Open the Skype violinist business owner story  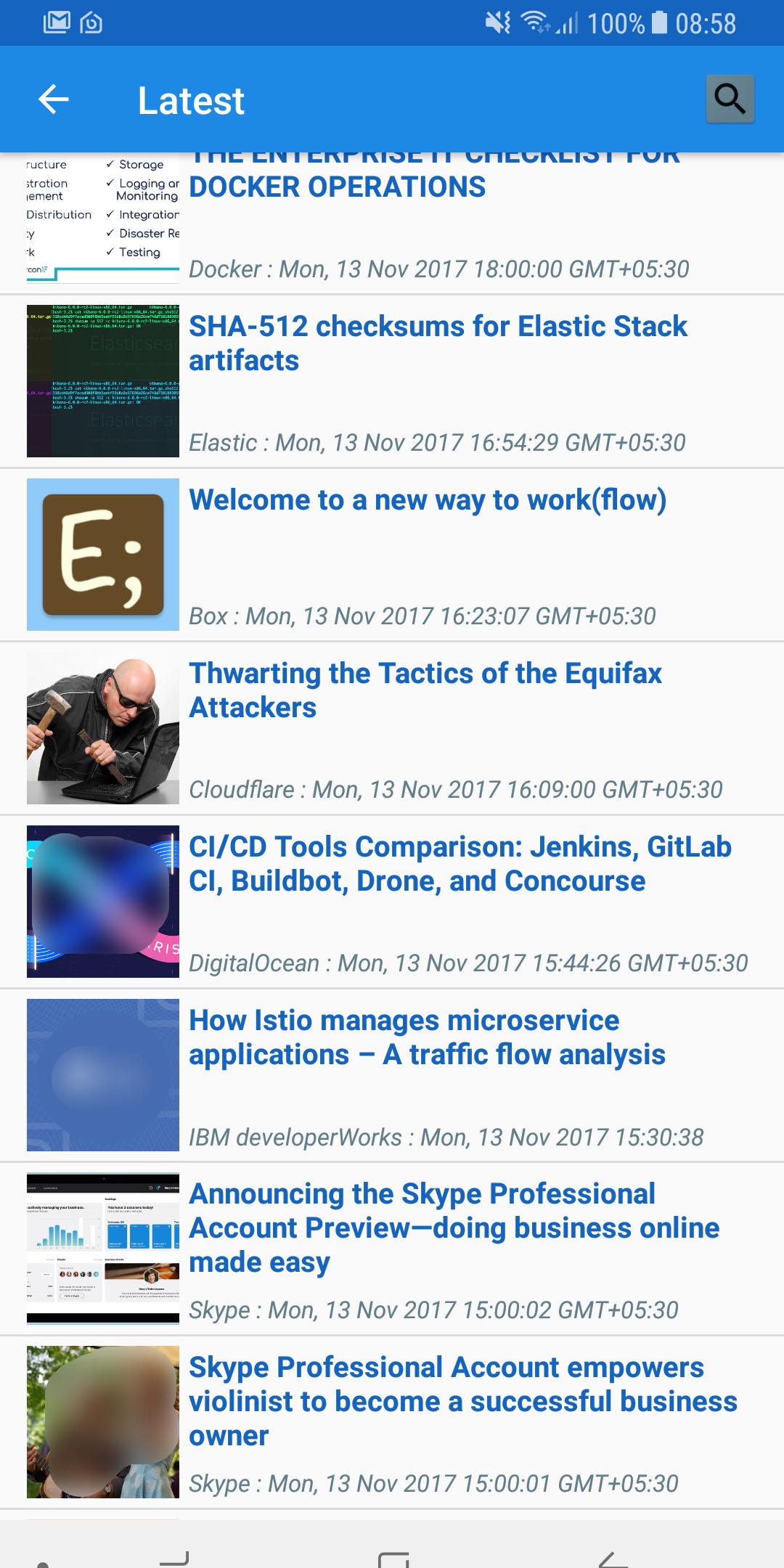[x=462, y=1401]
